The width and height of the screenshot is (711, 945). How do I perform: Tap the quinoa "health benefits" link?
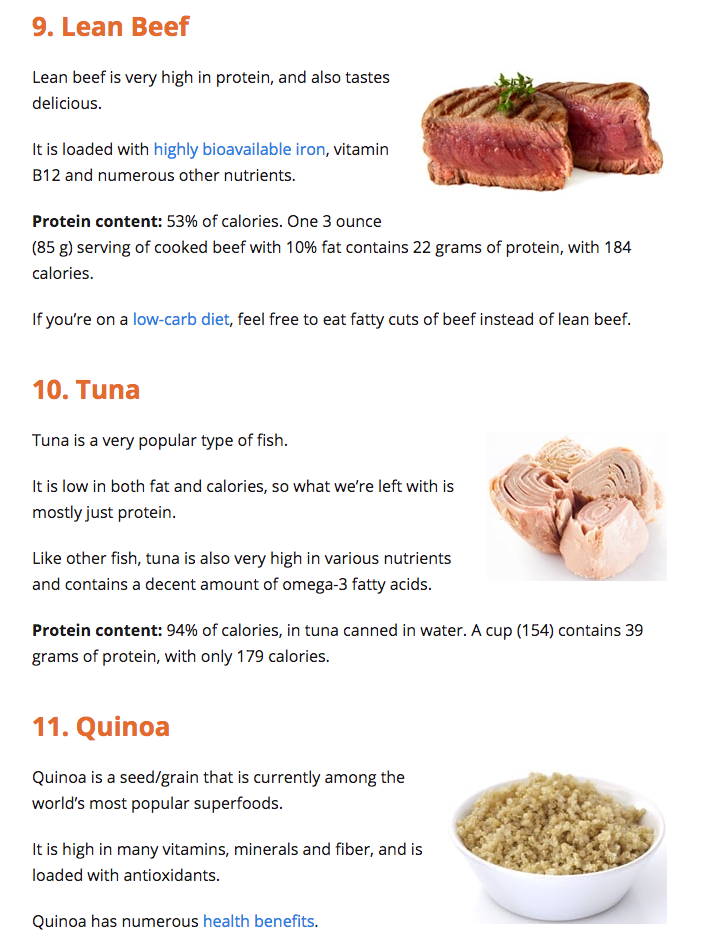click(258, 921)
